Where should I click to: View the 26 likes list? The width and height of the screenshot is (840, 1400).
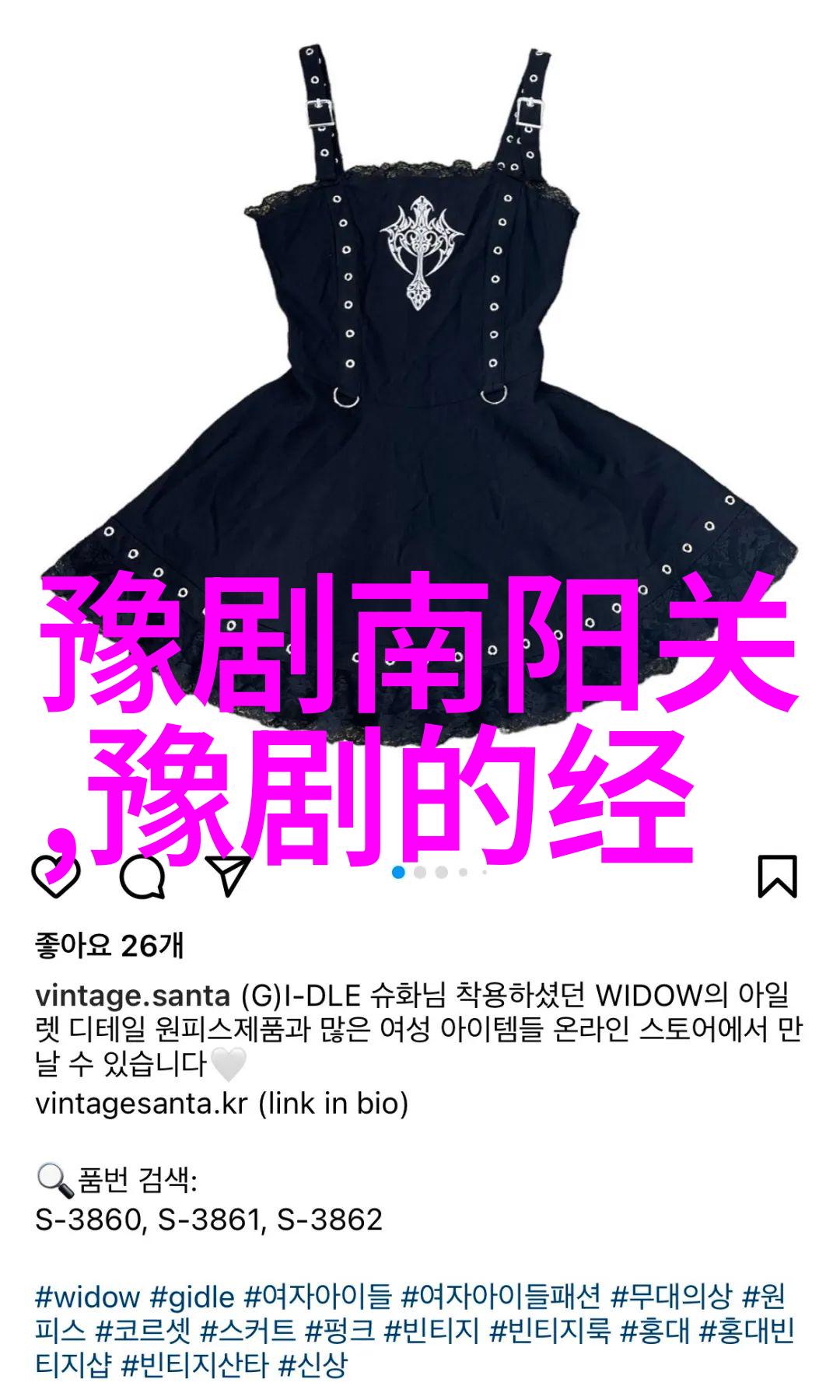(109, 946)
